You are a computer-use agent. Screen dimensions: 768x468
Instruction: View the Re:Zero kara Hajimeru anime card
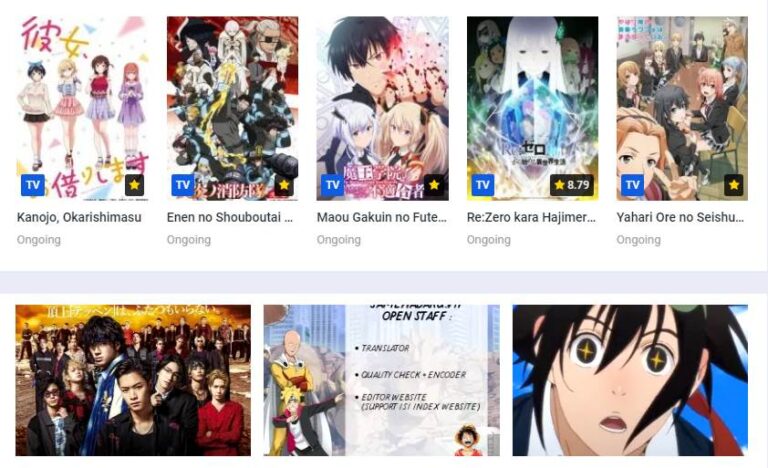click(532, 108)
